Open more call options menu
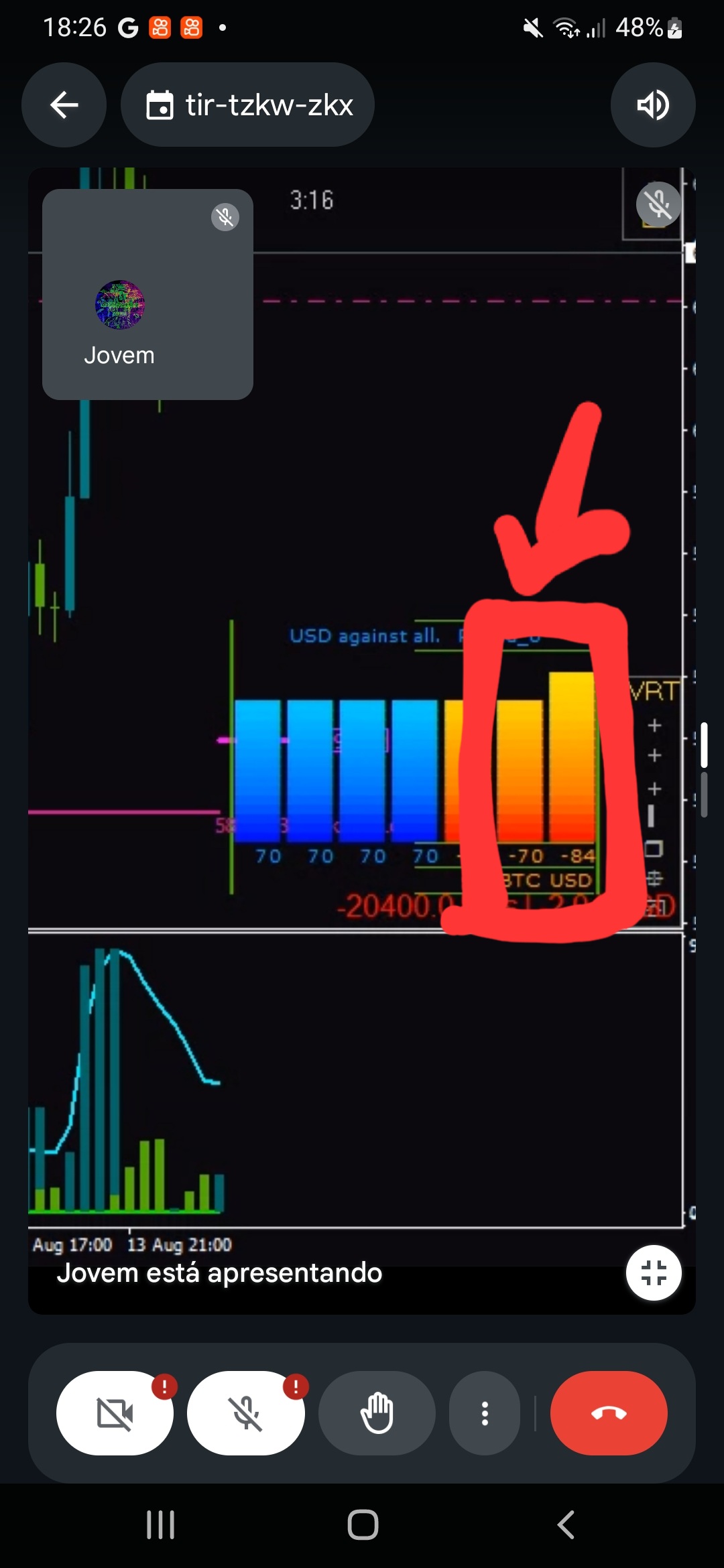The image size is (724, 1568). pos(485,1413)
